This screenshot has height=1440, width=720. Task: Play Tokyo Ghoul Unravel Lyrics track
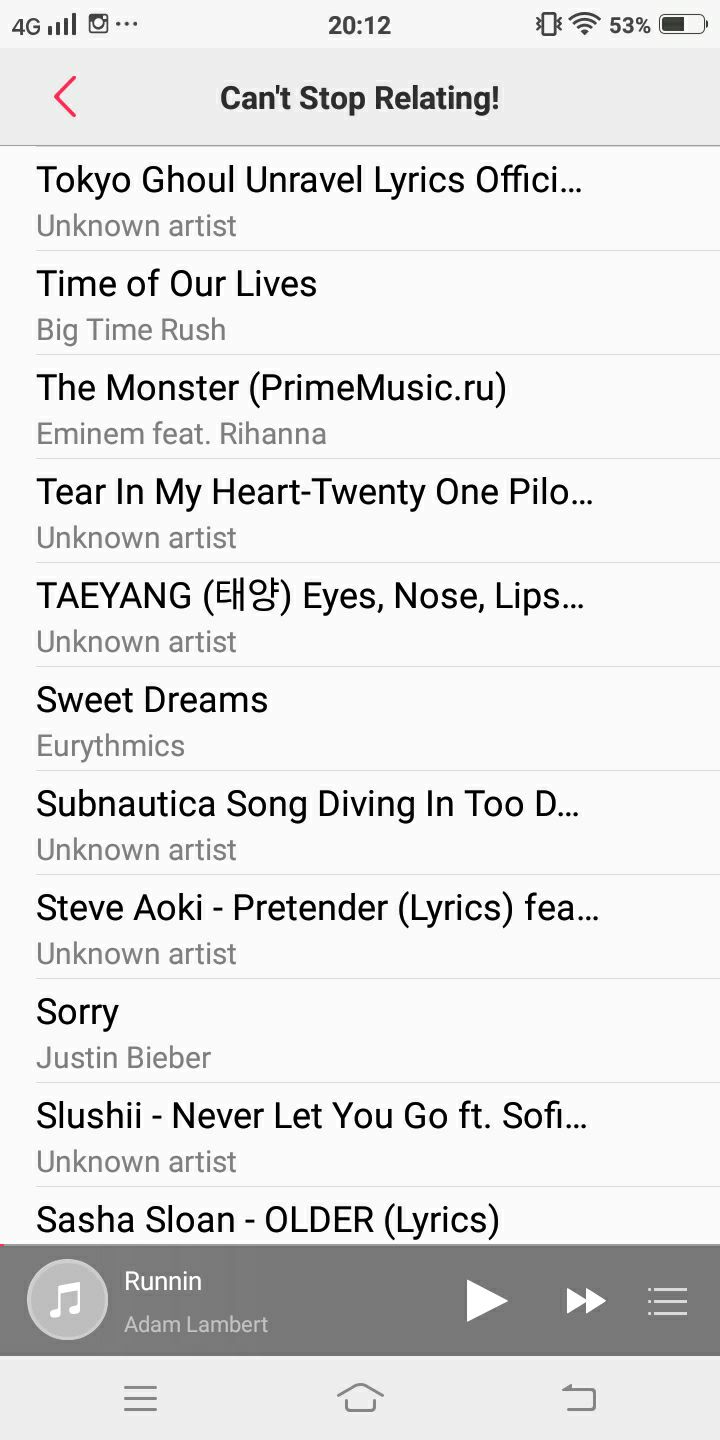click(x=360, y=199)
